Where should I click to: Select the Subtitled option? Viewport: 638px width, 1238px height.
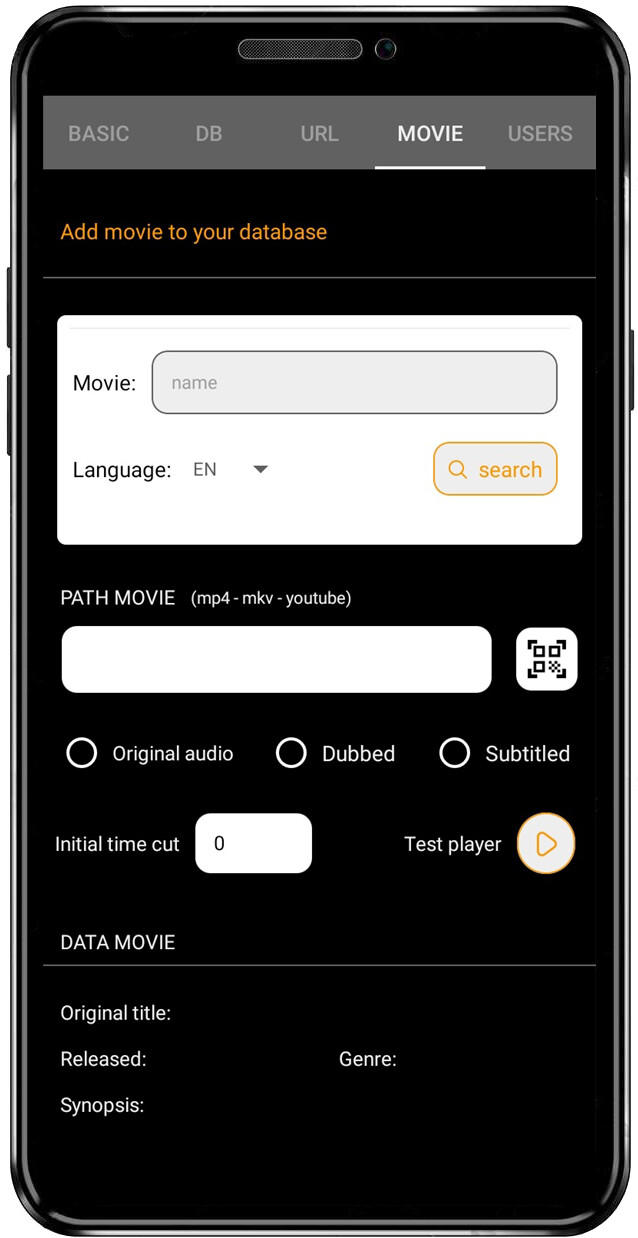pyautogui.click(x=455, y=753)
